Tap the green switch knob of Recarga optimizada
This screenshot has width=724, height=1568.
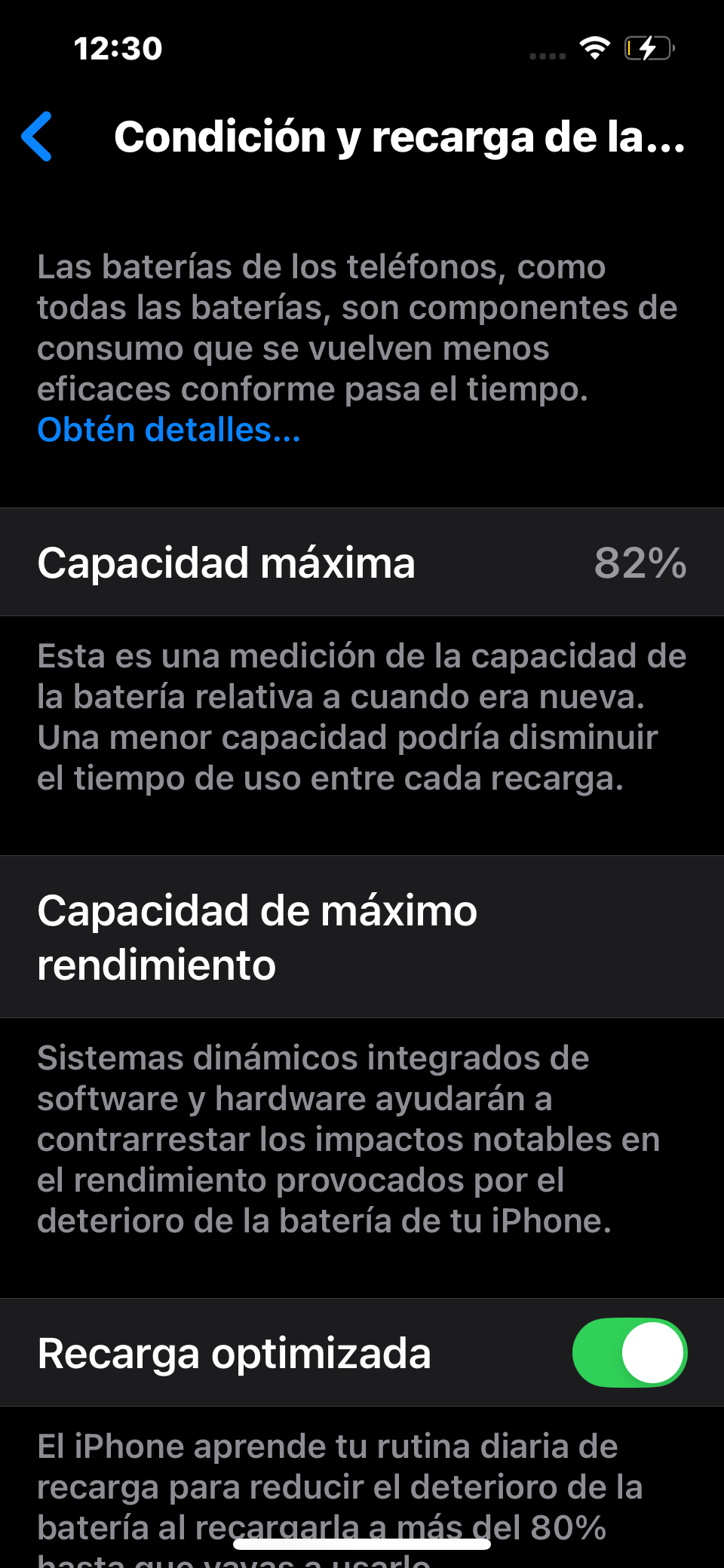click(652, 1352)
